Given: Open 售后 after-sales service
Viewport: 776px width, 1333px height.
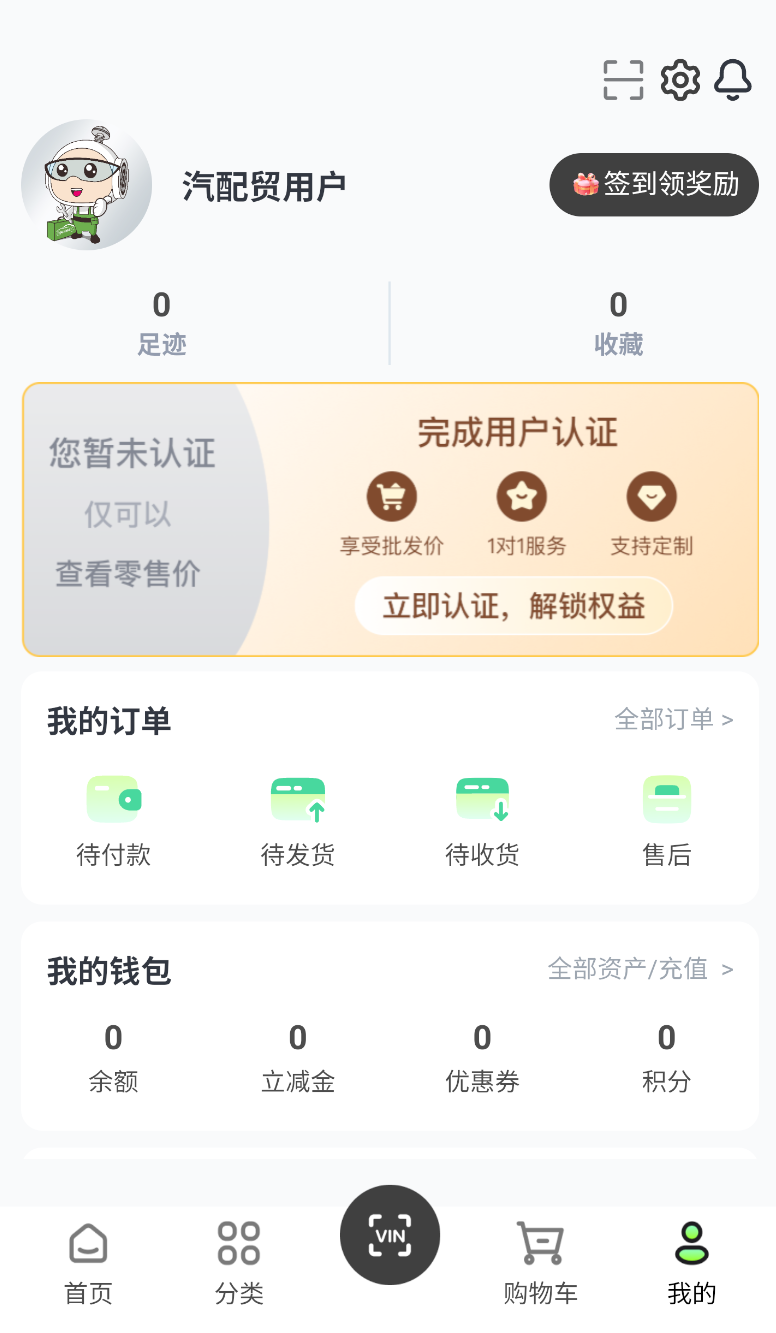Looking at the screenshot, I should point(667,821).
